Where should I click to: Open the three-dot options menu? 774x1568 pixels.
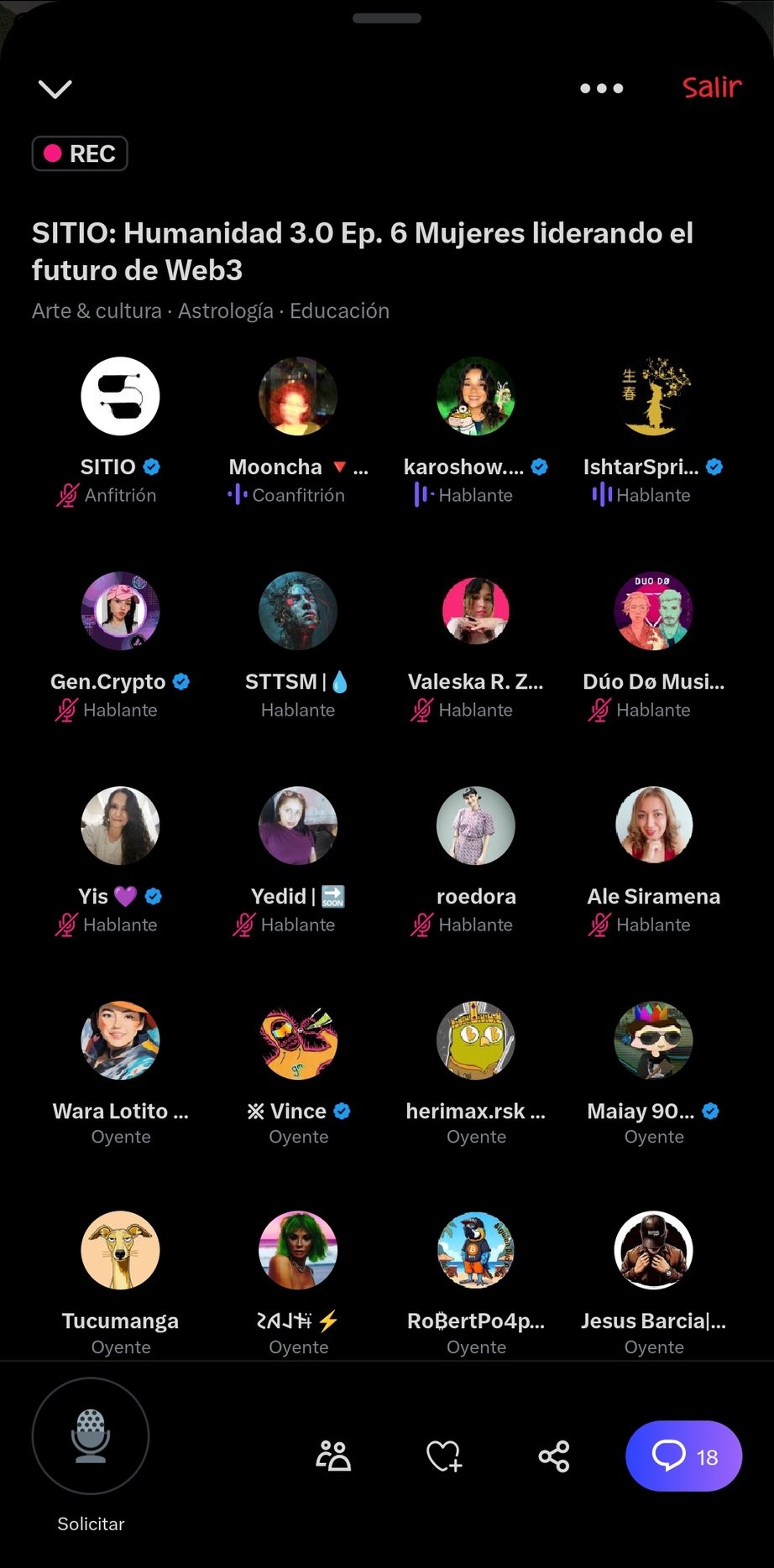pyautogui.click(x=601, y=88)
